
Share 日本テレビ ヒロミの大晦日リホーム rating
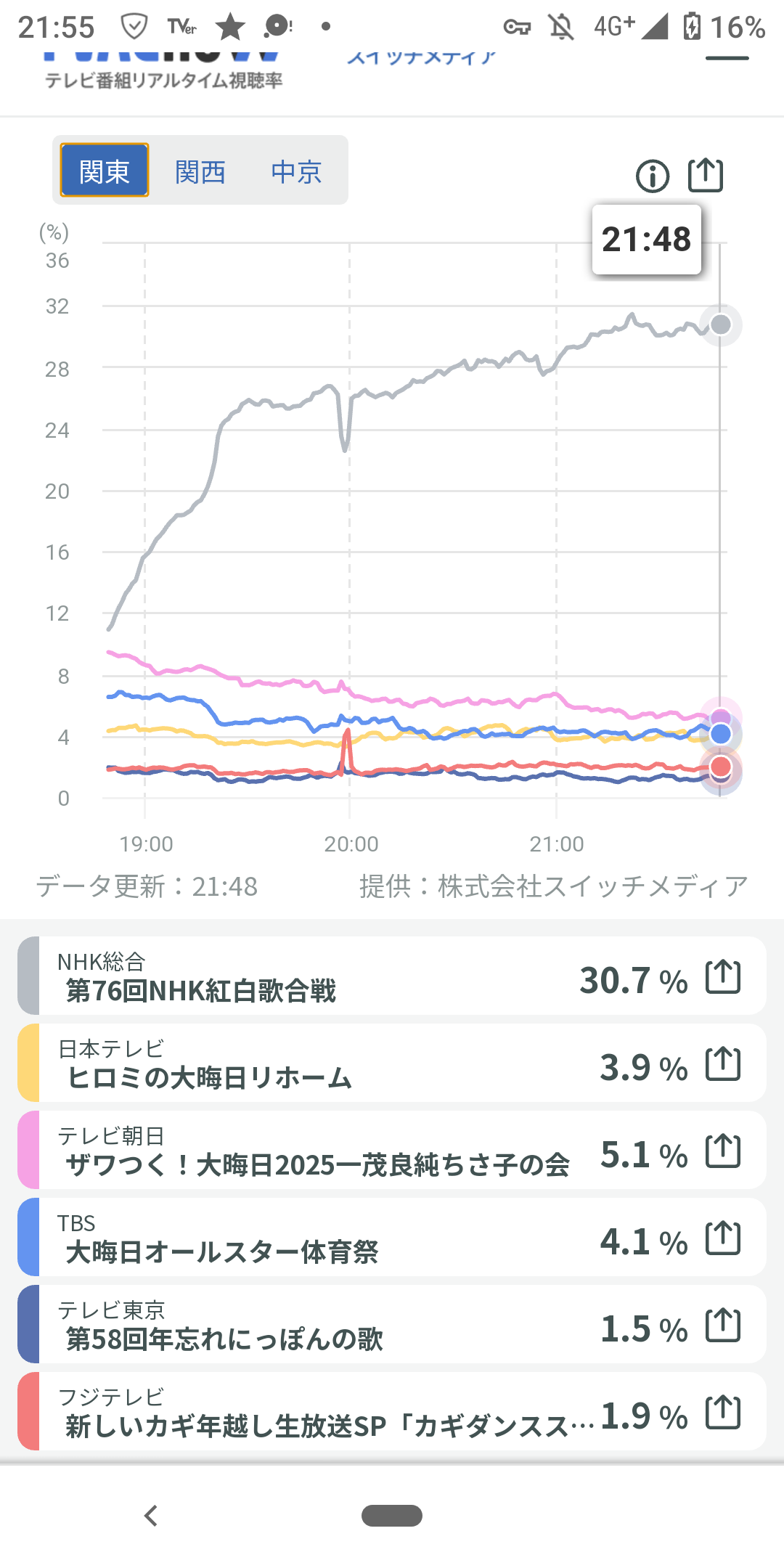click(x=723, y=1063)
